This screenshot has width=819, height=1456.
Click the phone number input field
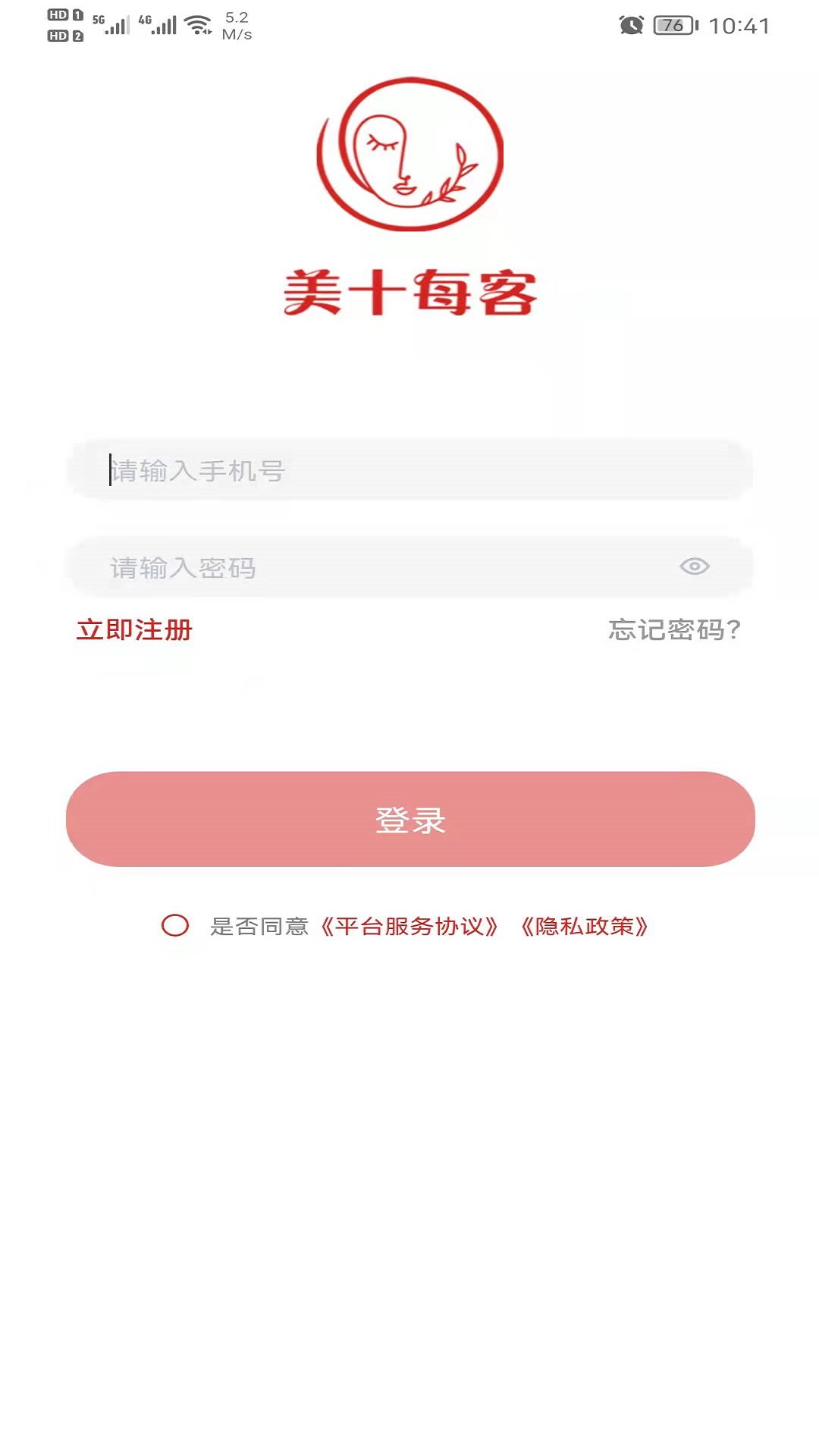tap(409, 470)
